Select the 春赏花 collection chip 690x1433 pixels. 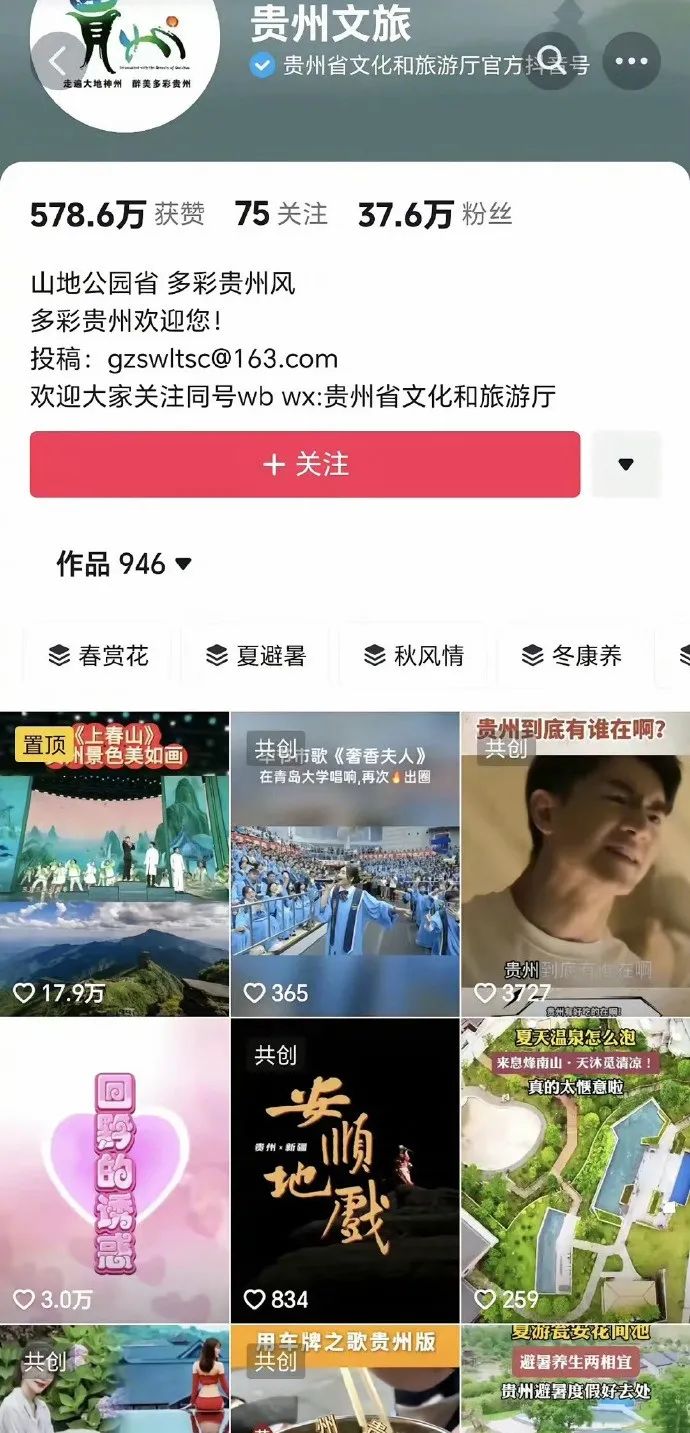click(98, 656)
